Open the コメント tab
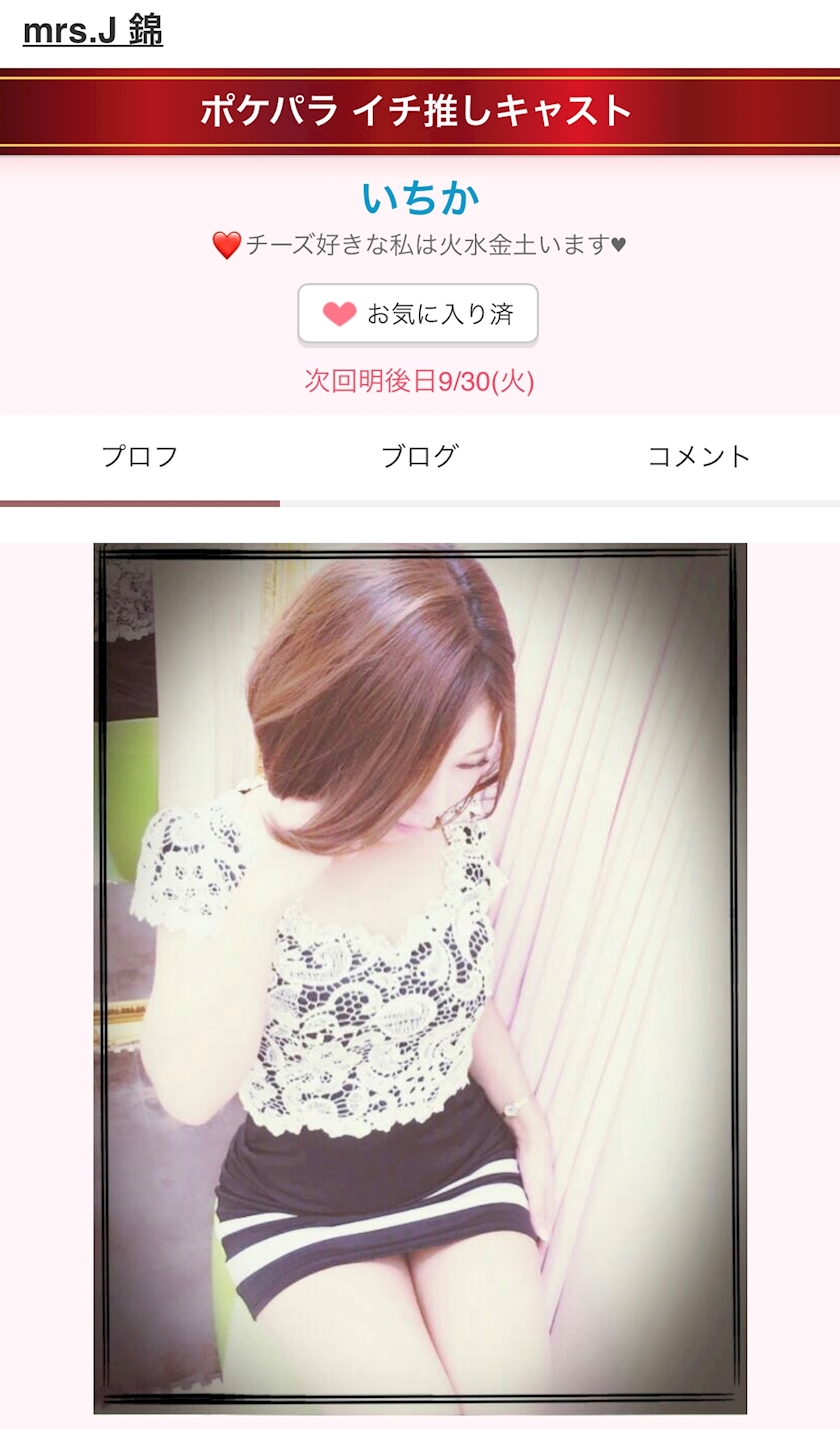This screenshot has width=840, height=1430. pyautogui.click(x=700, y=457)
